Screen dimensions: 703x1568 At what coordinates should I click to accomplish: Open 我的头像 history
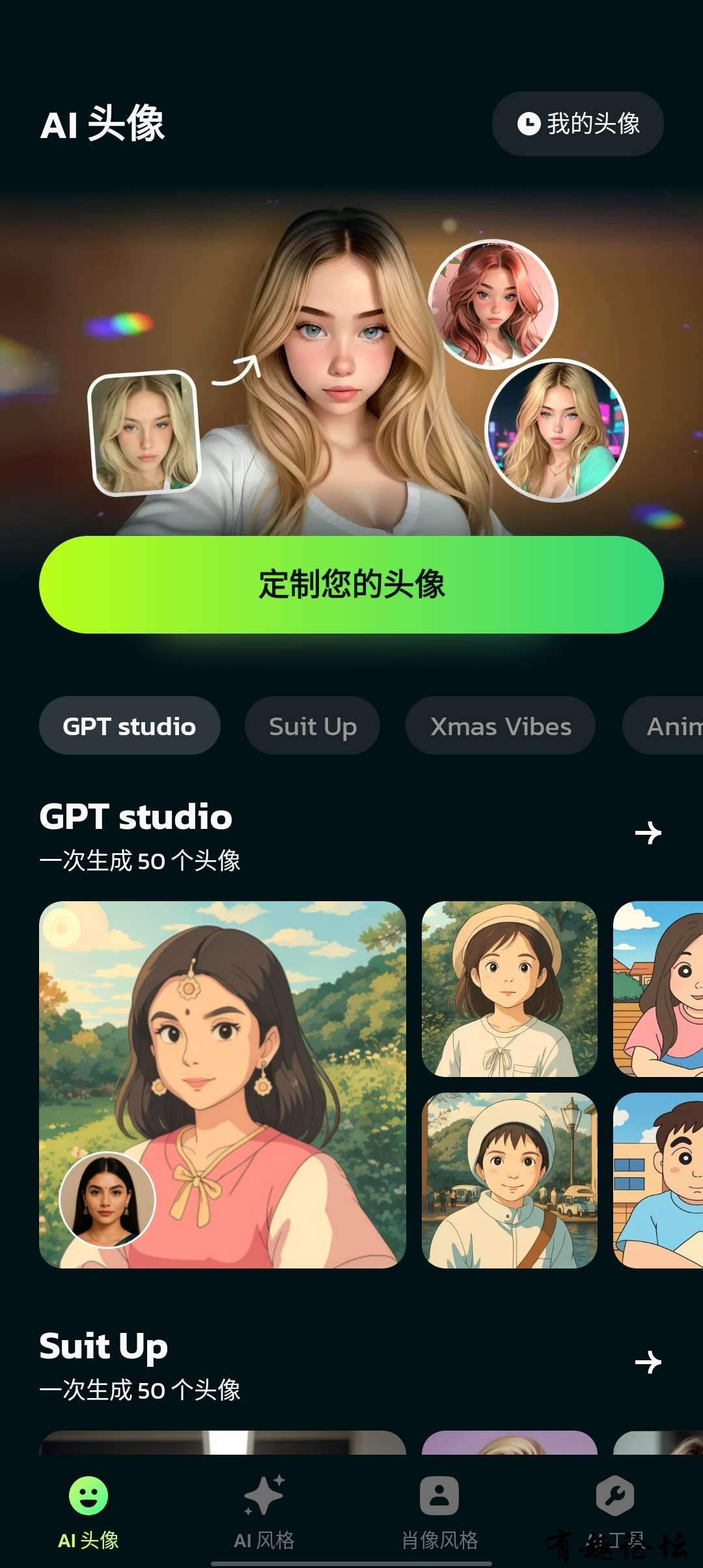(577, 124)
